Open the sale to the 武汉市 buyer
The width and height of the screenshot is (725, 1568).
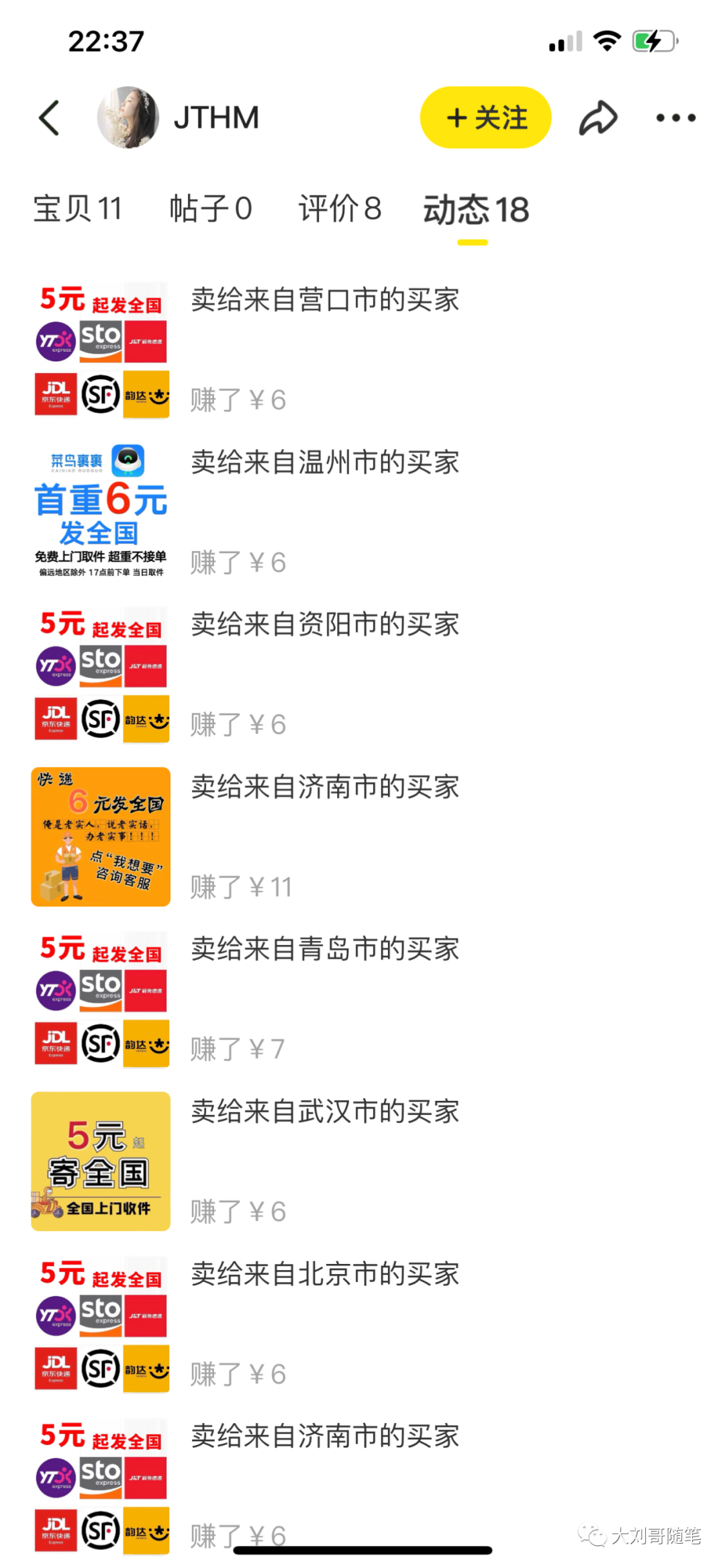[x=325, y=1112]
